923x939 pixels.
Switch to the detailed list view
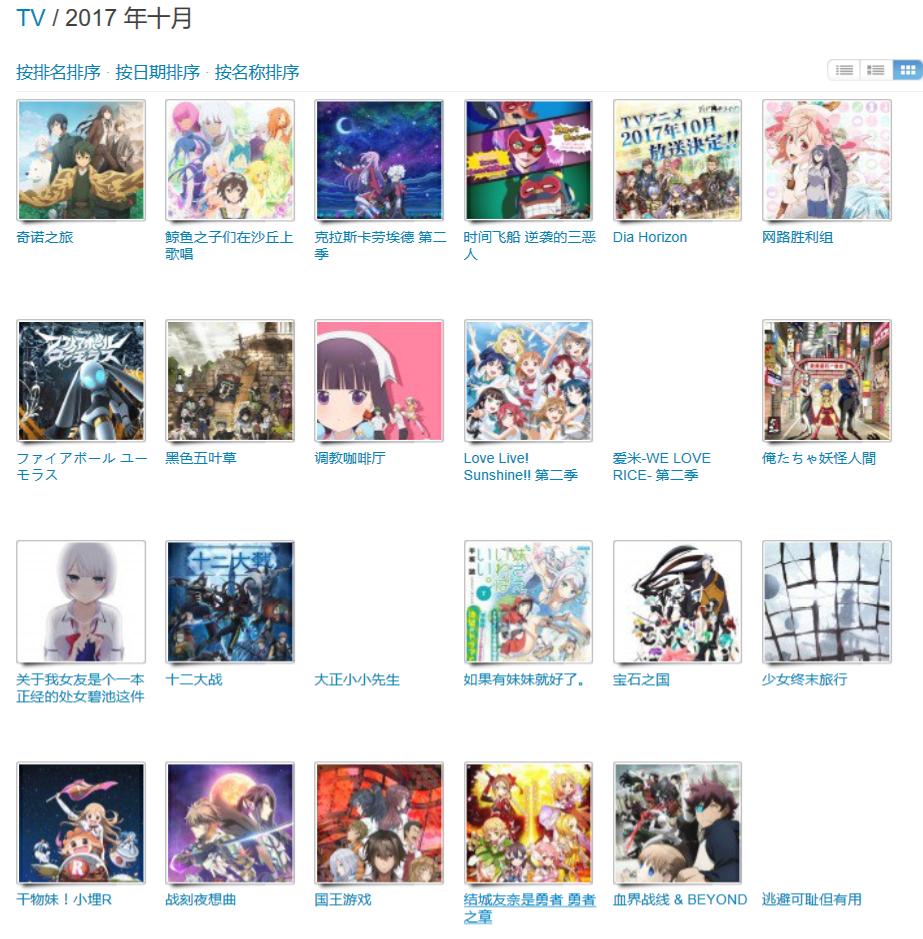tap(876, 70)
